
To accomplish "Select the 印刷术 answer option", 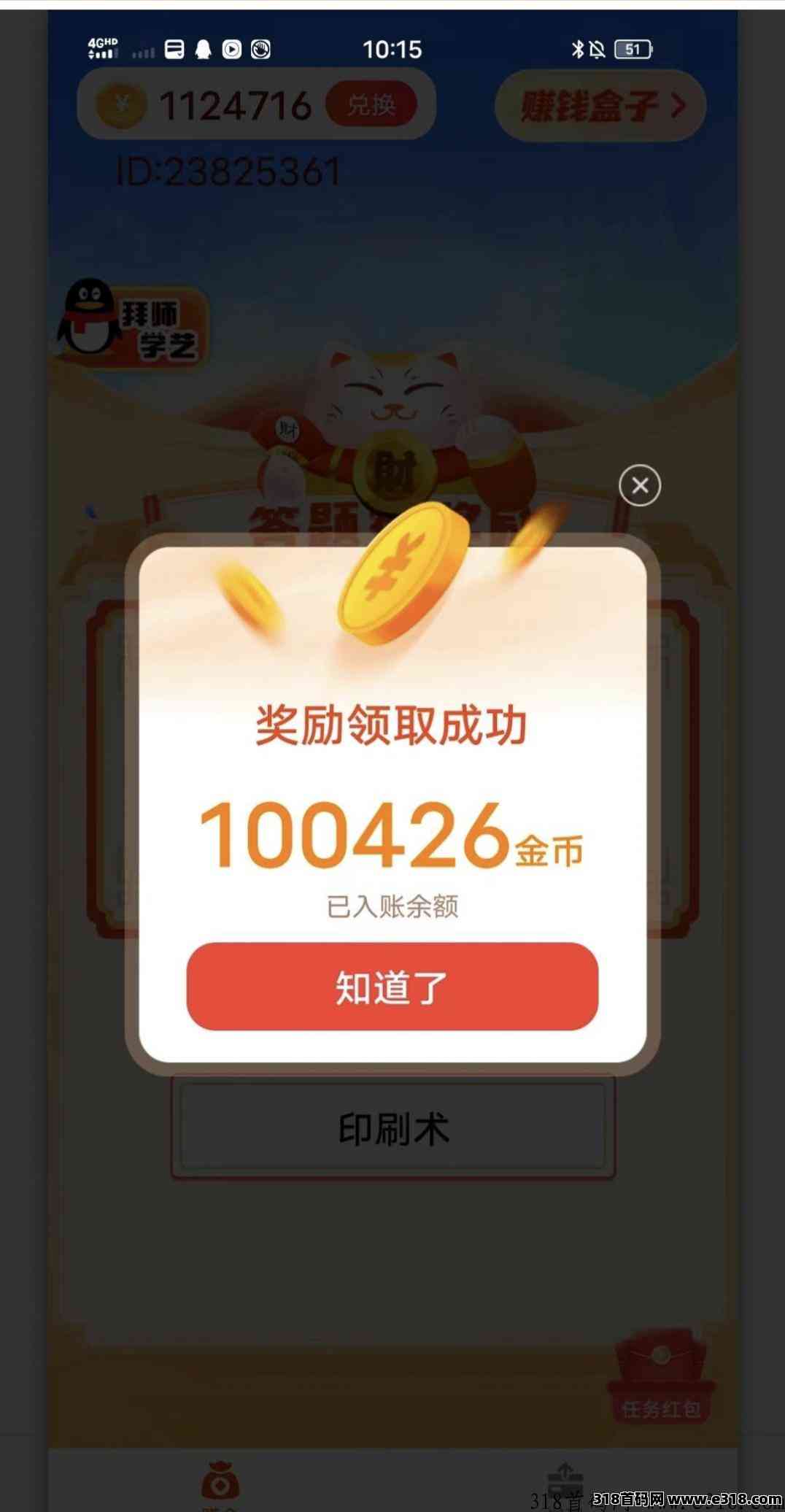I will pyautogui.click(x=393, y=1128).
